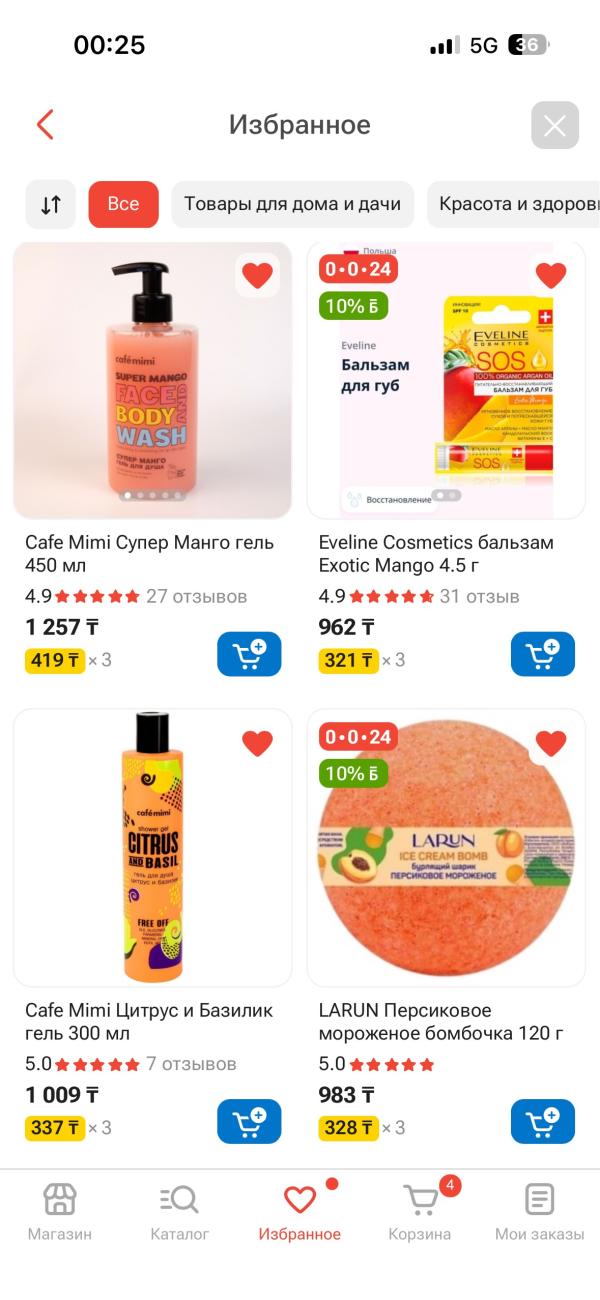Screen dimensions: 600x1300
Task: Select the Все filter chip
Action: (123, 204)
